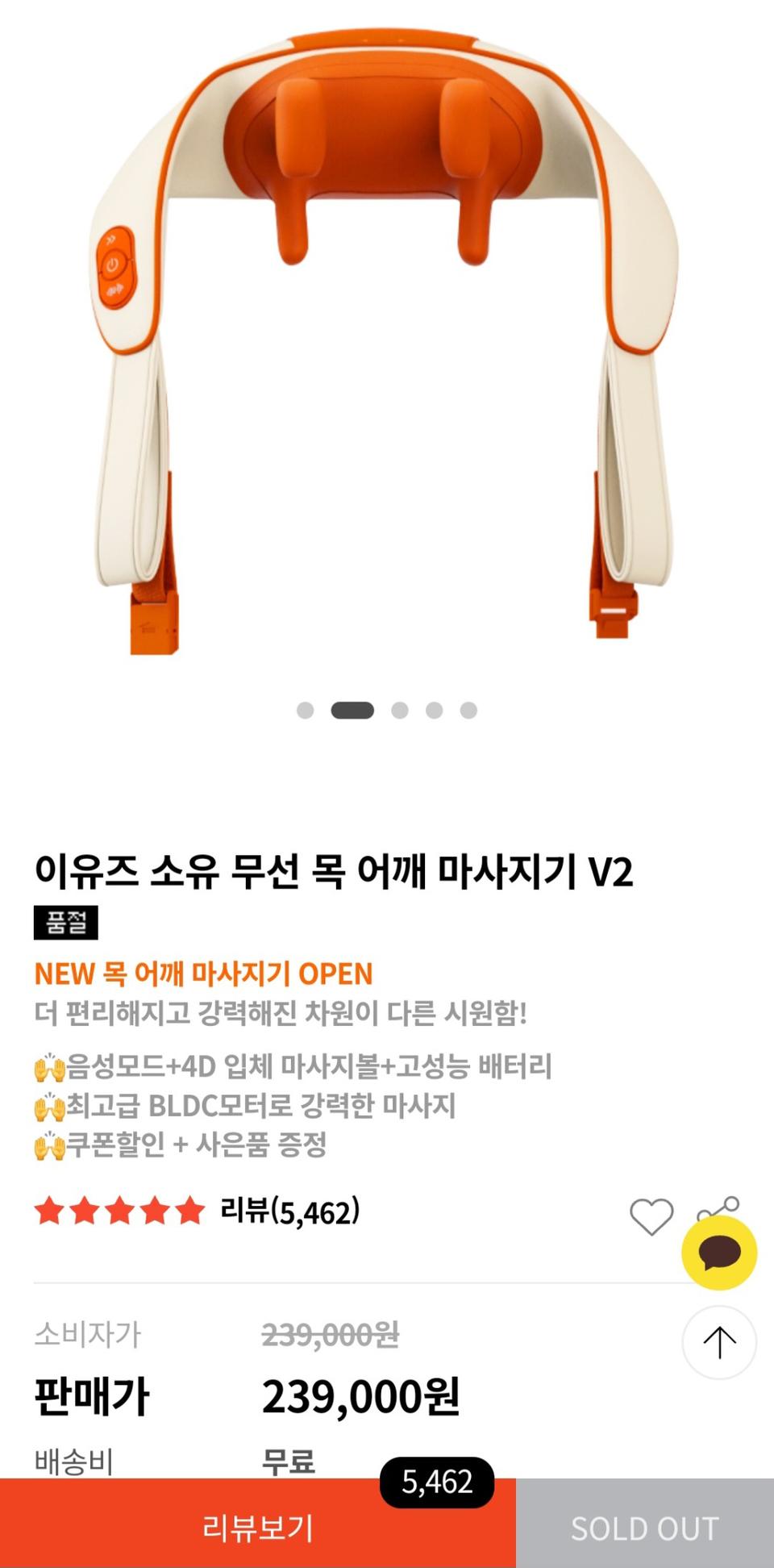Select the first carousel pagination dot
Image resolution: width=774 pixels, height=1568 pixels.
(304, 708)
